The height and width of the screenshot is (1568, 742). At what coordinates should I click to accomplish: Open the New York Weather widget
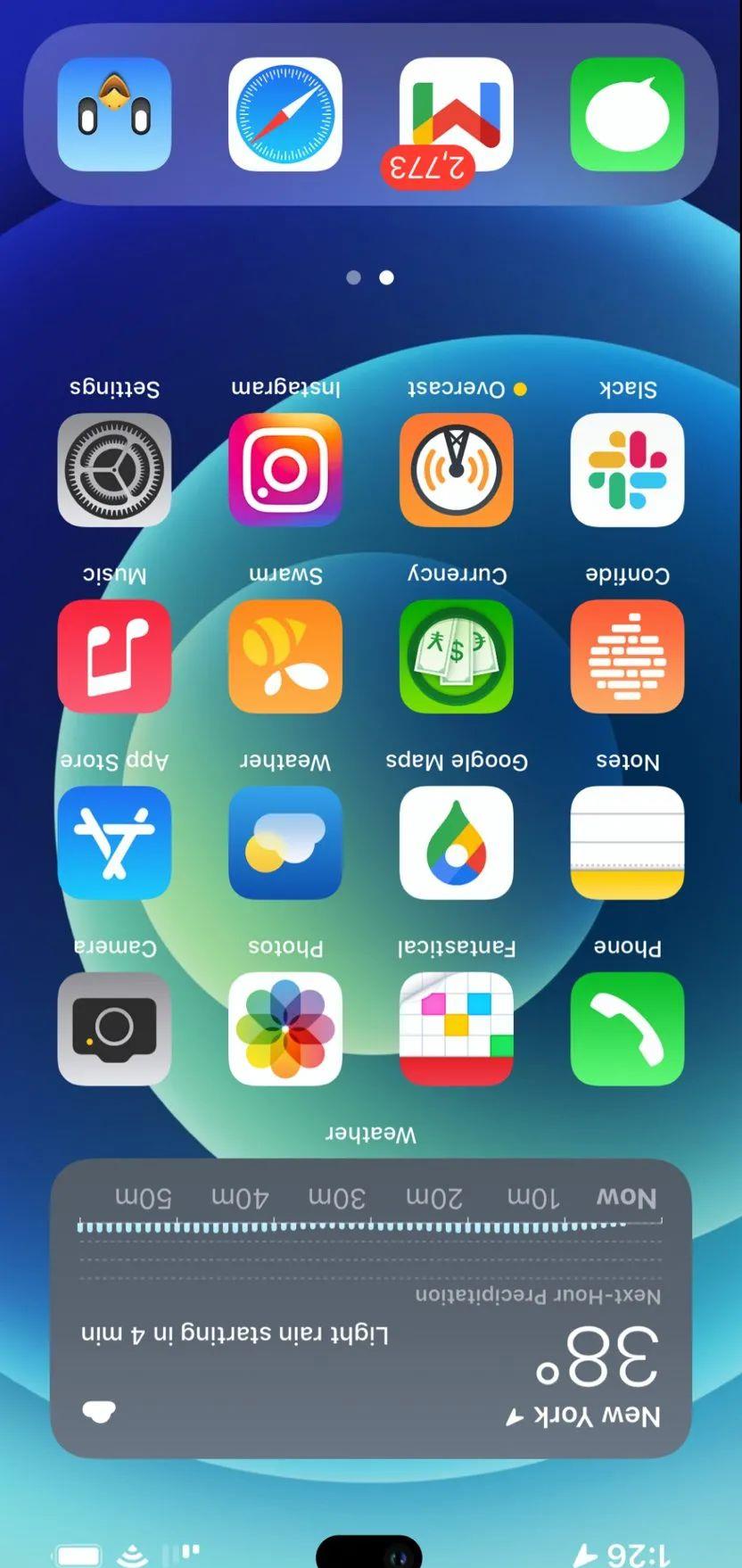pyautogui.click(x=371, y=1308)
